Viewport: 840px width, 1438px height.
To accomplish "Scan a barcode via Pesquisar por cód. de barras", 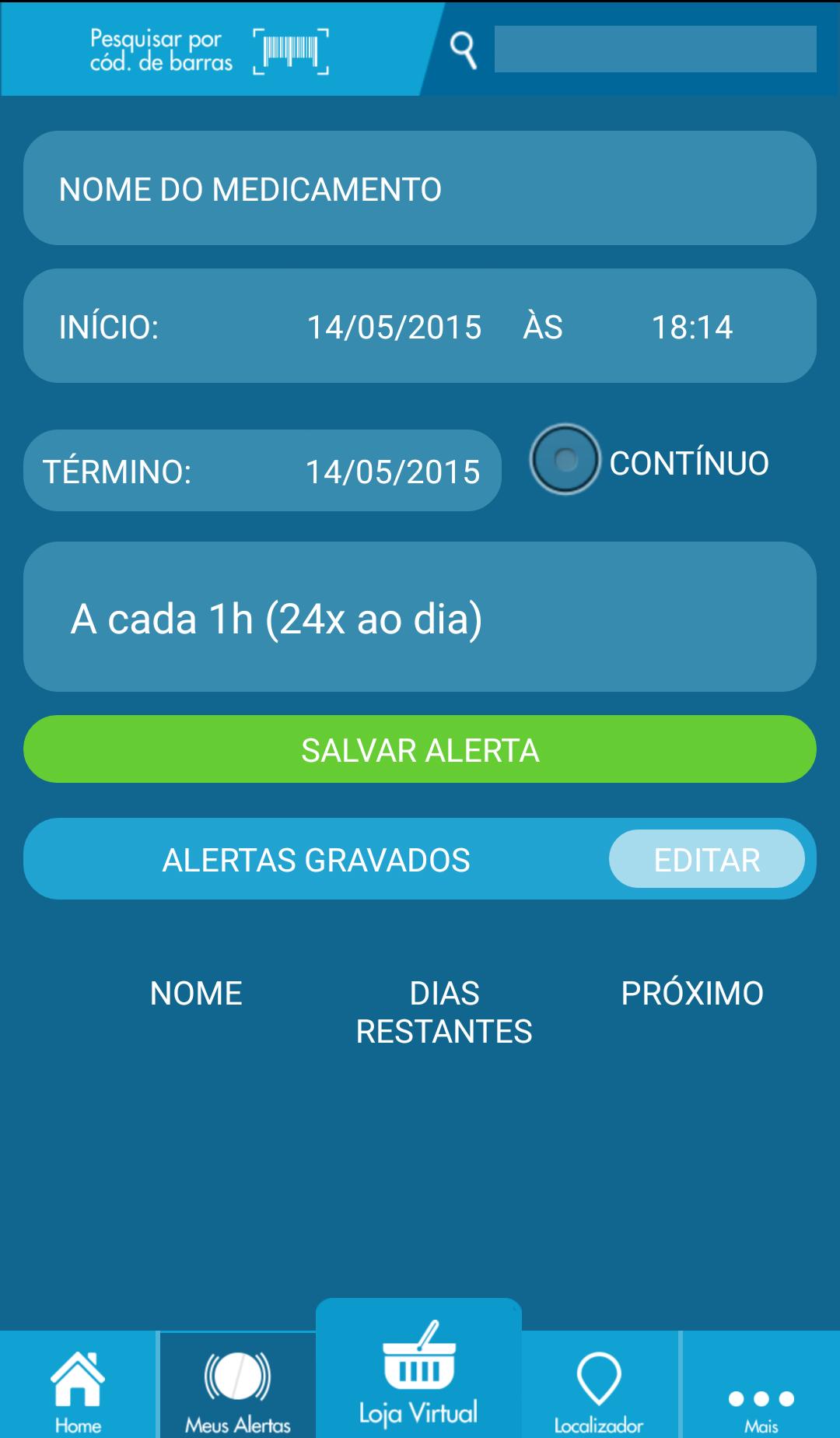I will [x=210, y=51].
